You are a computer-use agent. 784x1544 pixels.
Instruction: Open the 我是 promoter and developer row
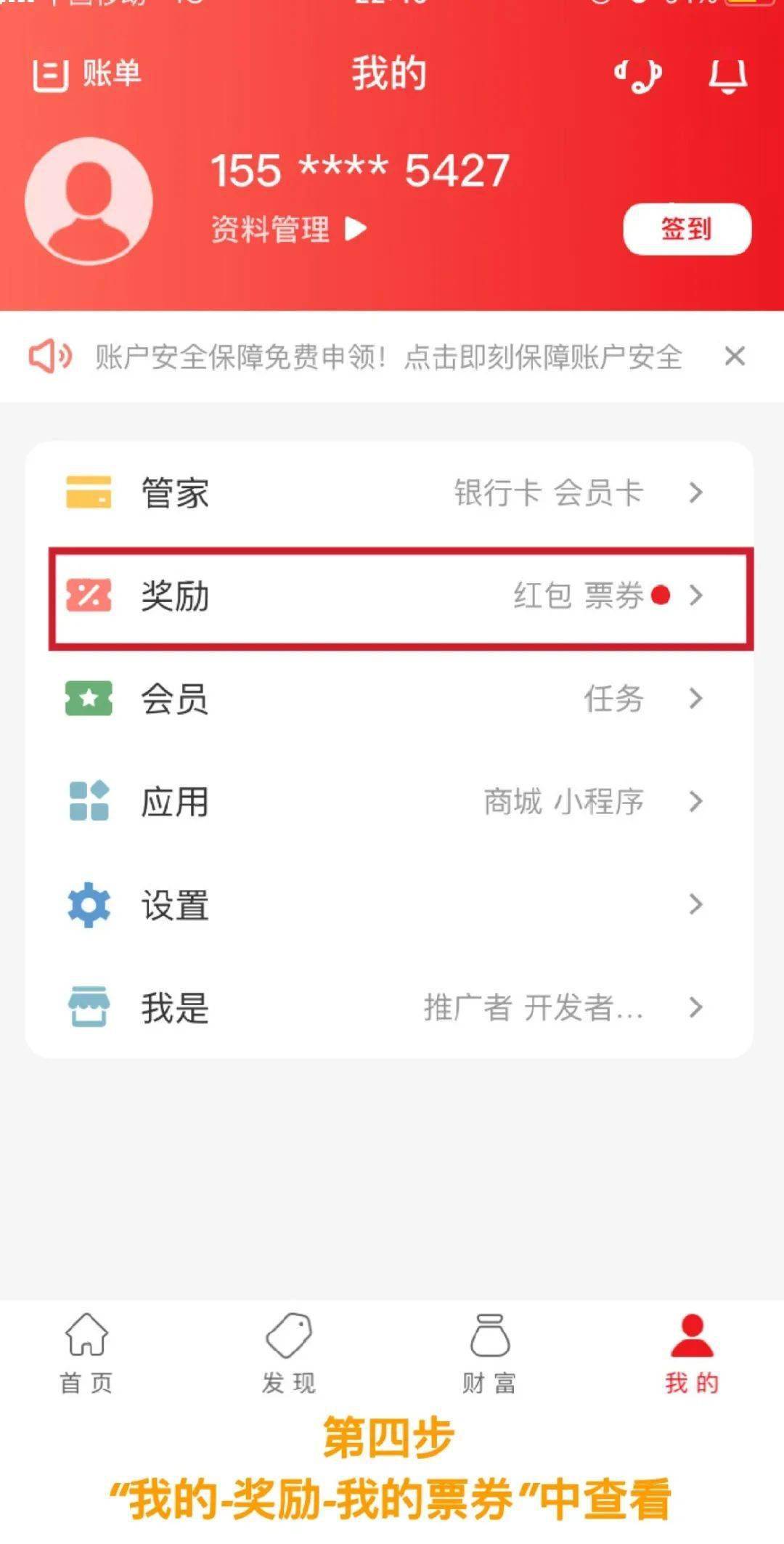click(x=389, y=1007)
